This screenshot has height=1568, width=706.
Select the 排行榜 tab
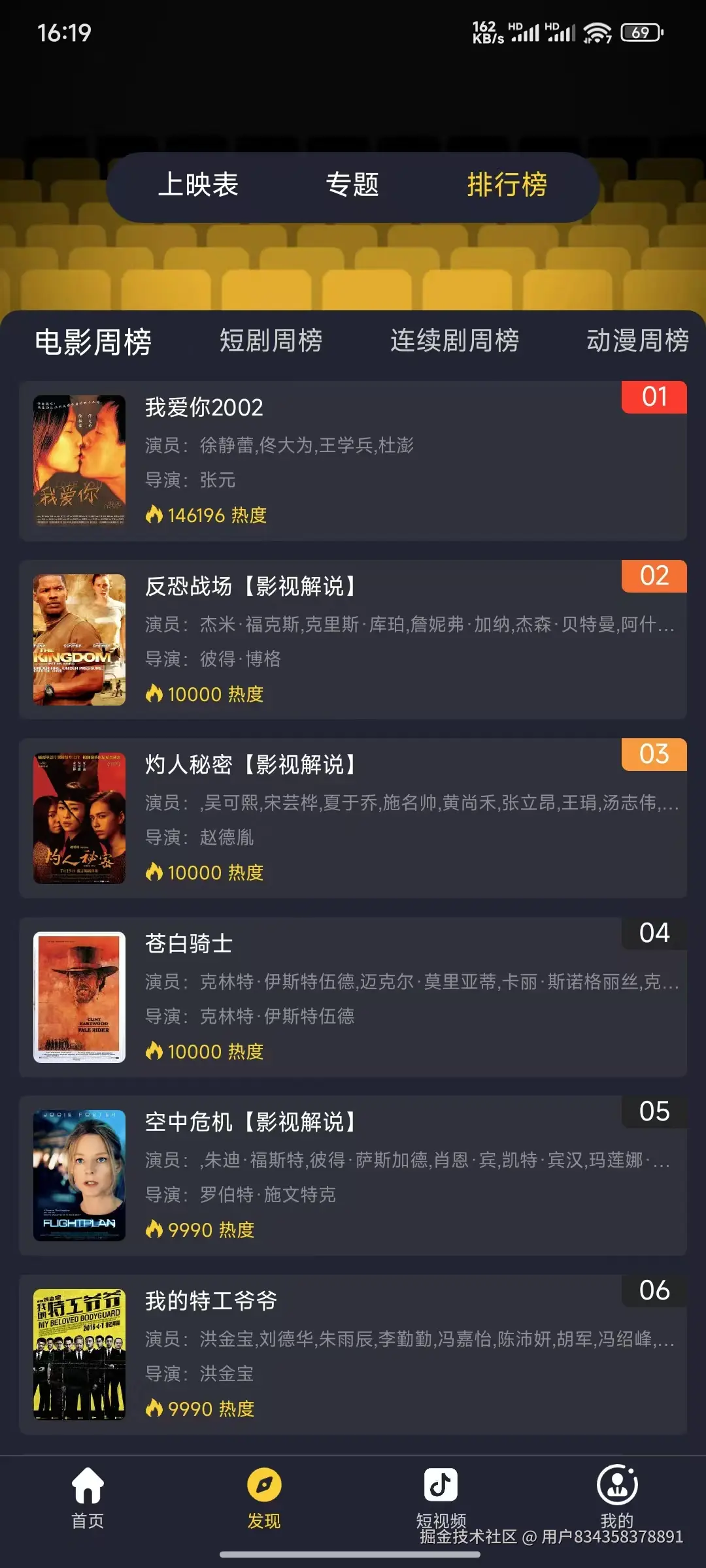click(507, 185)
